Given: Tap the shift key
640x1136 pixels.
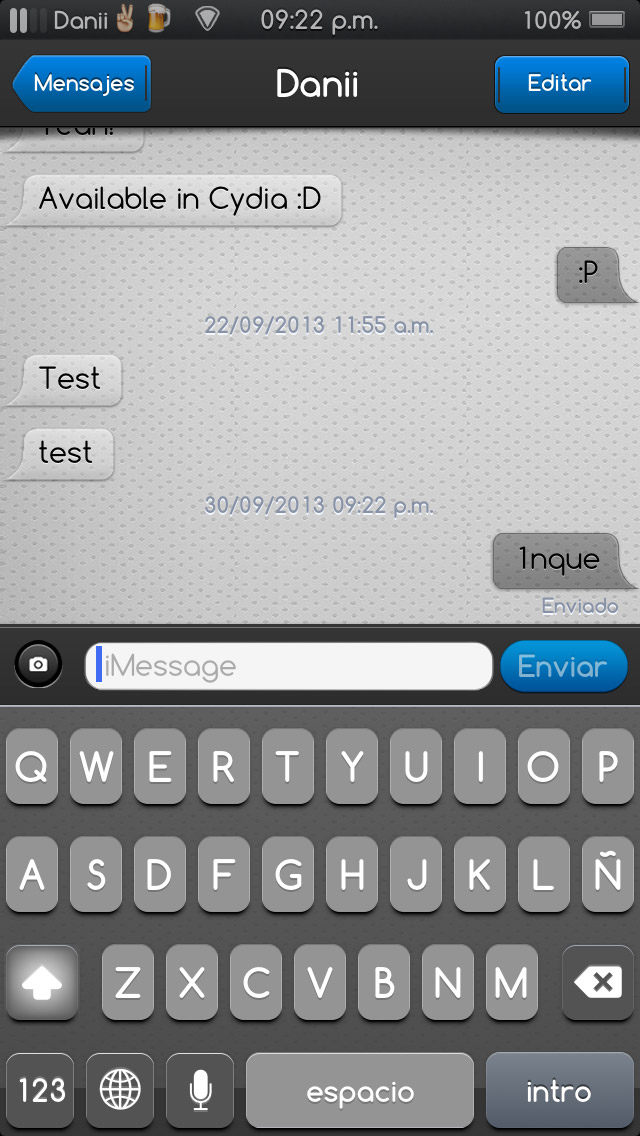Looking at the screenshot, I should pos(42,982).
